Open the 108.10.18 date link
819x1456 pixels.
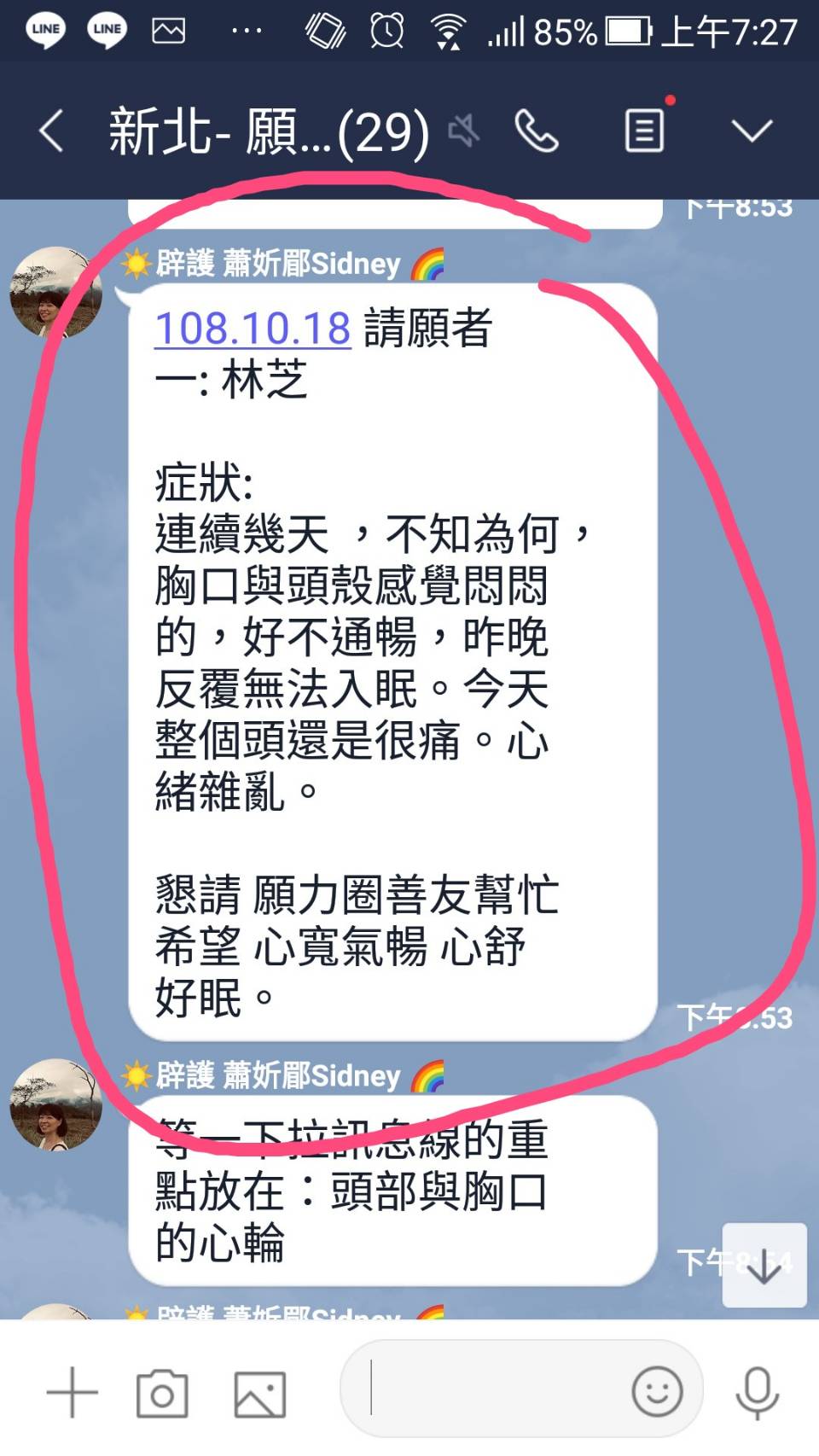point(253,329)
